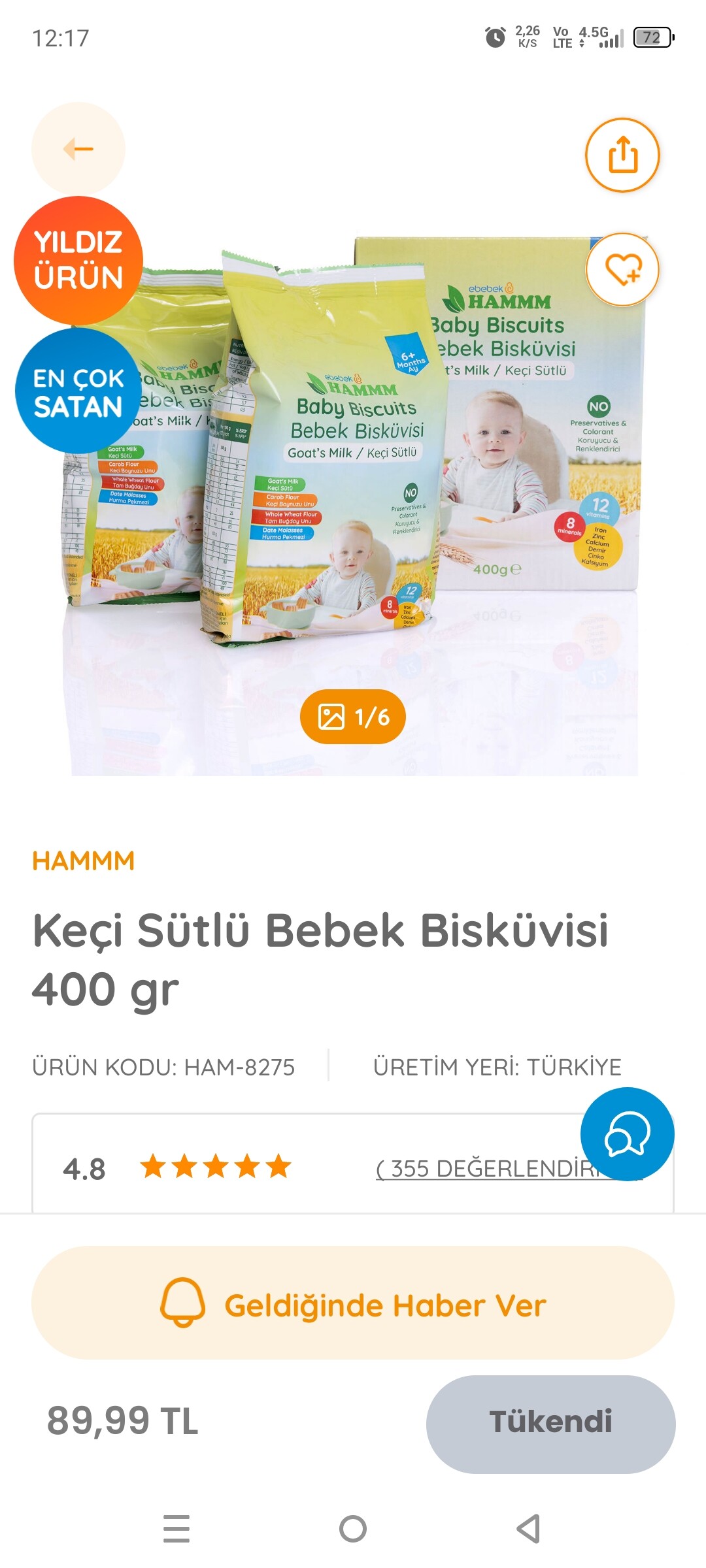Tap the Tükendi button
The height and width of the screenshot is (1568, 706).
pos(550,1422)
